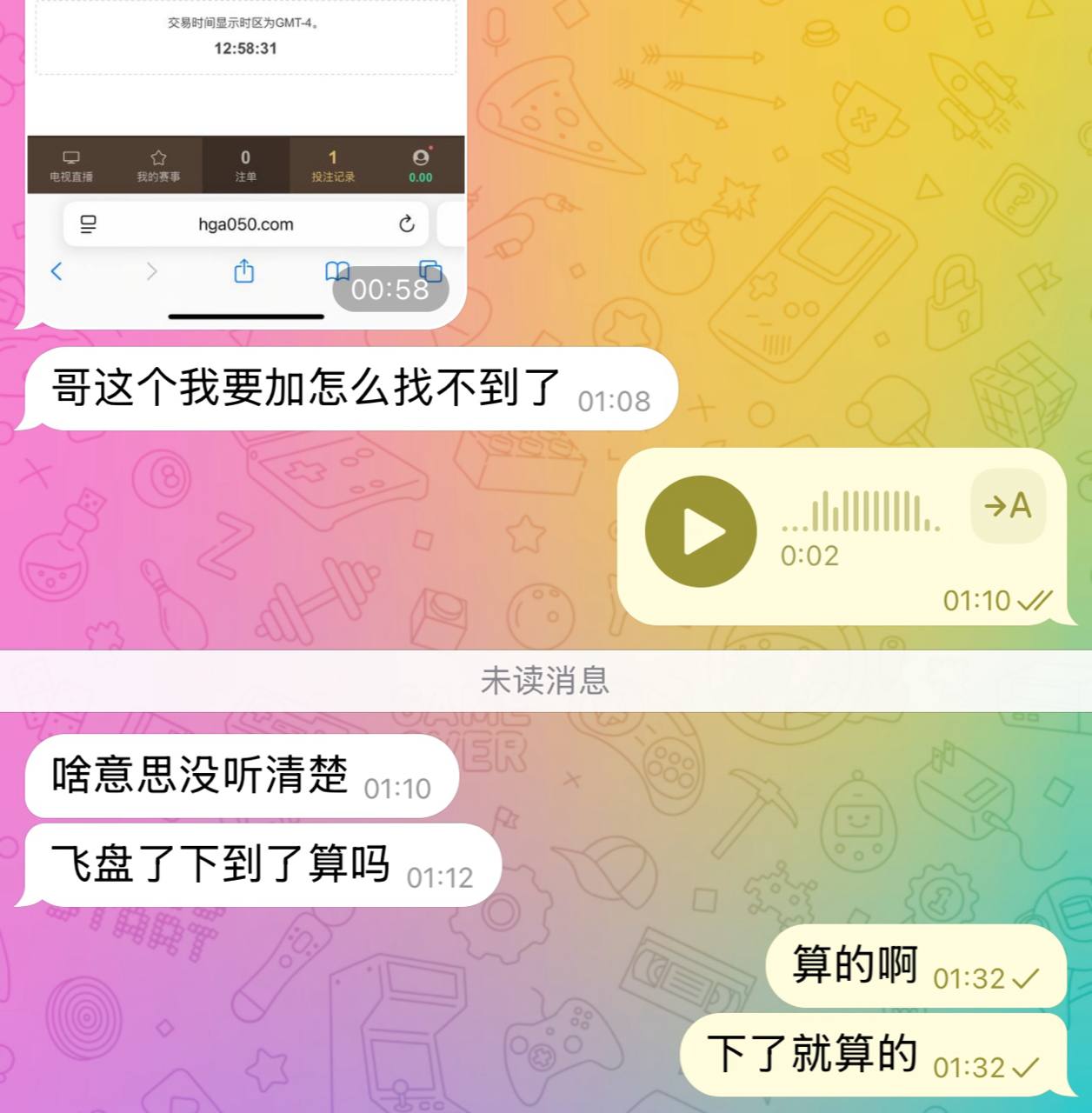Transcribe the voice message to text
Viewport: 1092px width, 1113px height.
pyautogui.click(x=1008, y=506)
